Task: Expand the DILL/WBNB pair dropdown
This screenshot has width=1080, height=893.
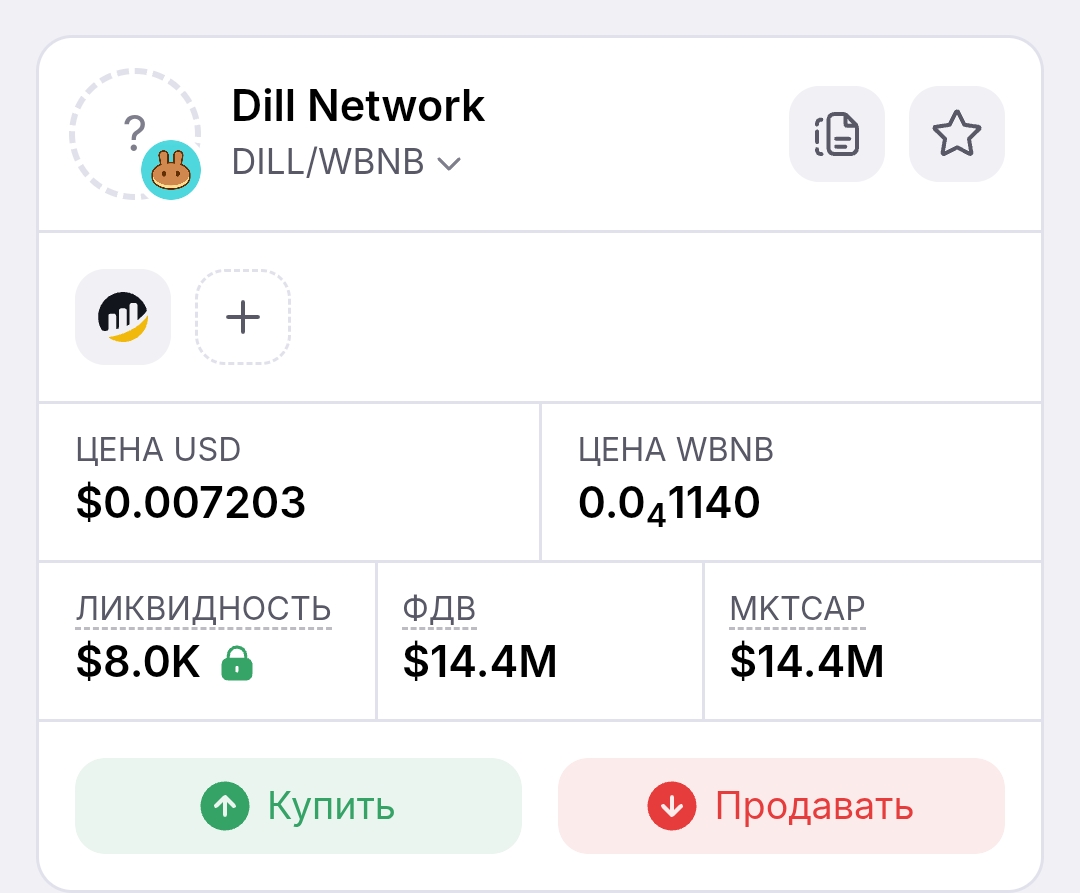Action: pos(449,163)
